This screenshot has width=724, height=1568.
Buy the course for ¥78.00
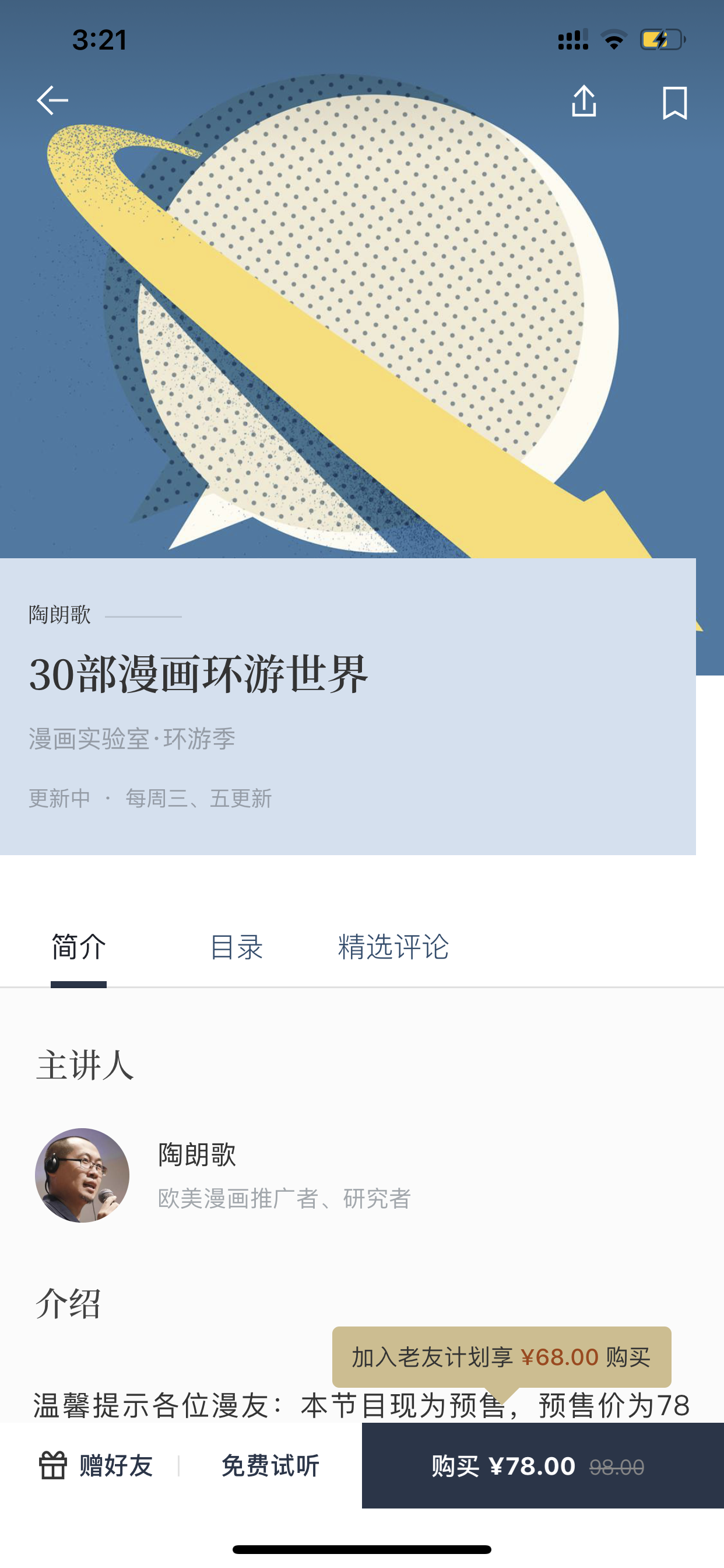[x=543, y=1465]
